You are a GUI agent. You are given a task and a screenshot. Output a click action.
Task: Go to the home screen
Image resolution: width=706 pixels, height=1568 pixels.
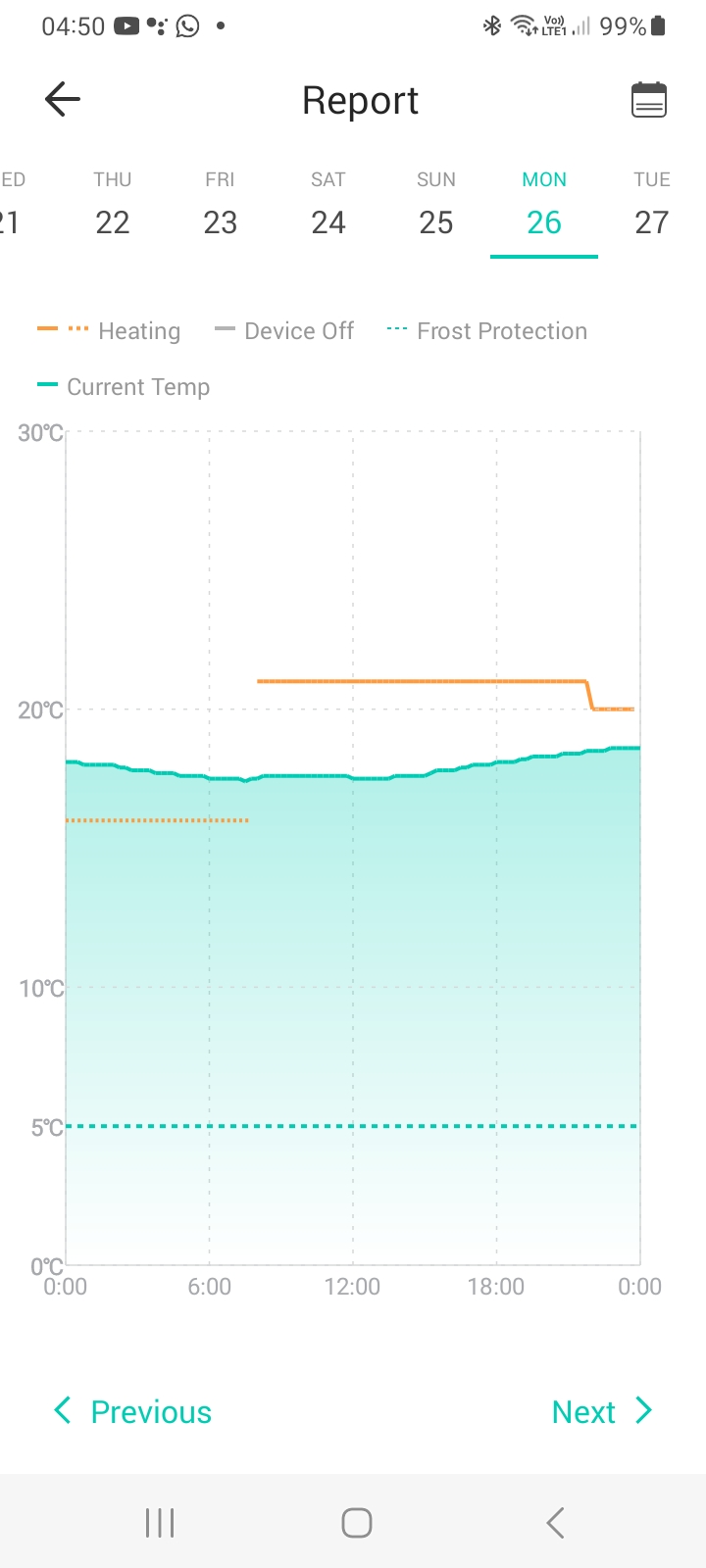[356, 1523]
